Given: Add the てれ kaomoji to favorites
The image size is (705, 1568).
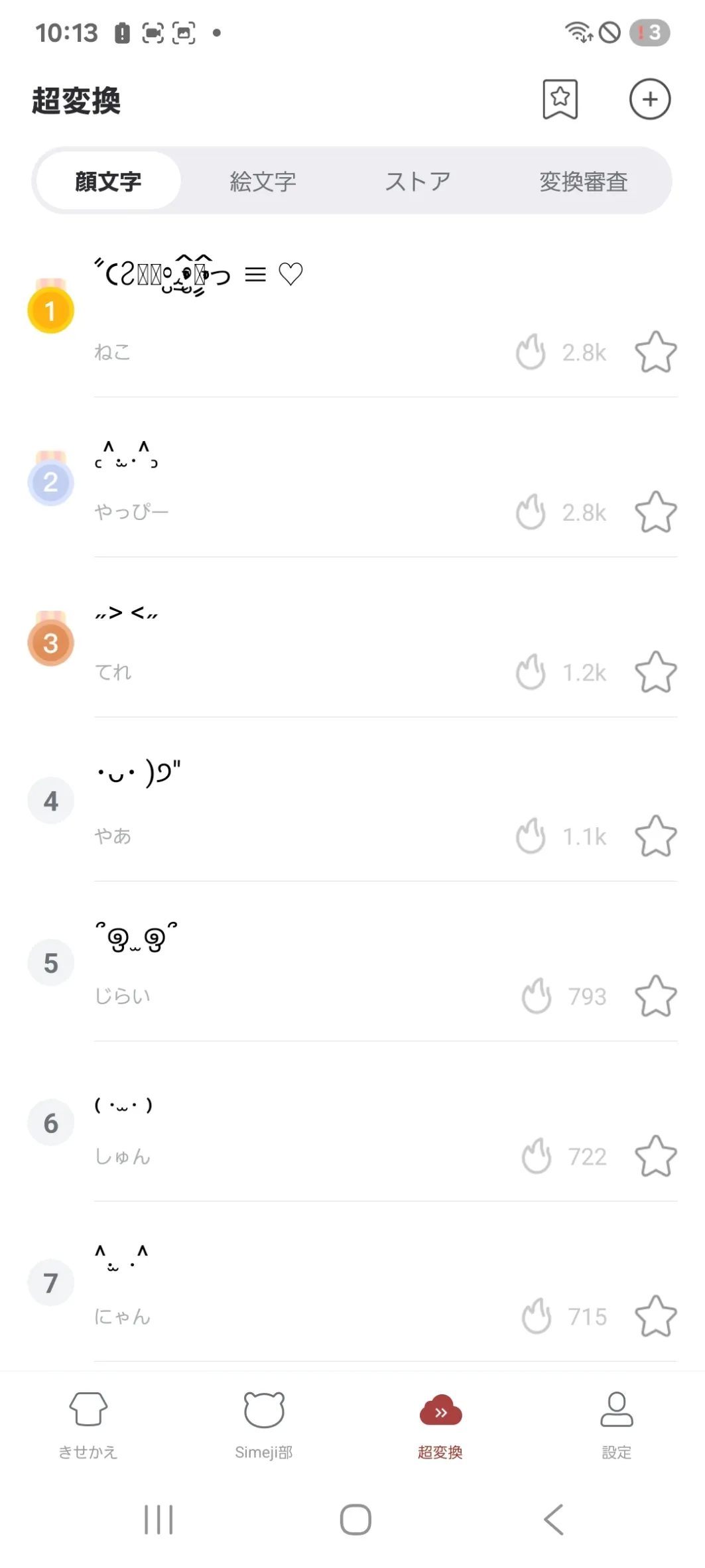Looking at the screenshot, I should click(x=655, y=672).
